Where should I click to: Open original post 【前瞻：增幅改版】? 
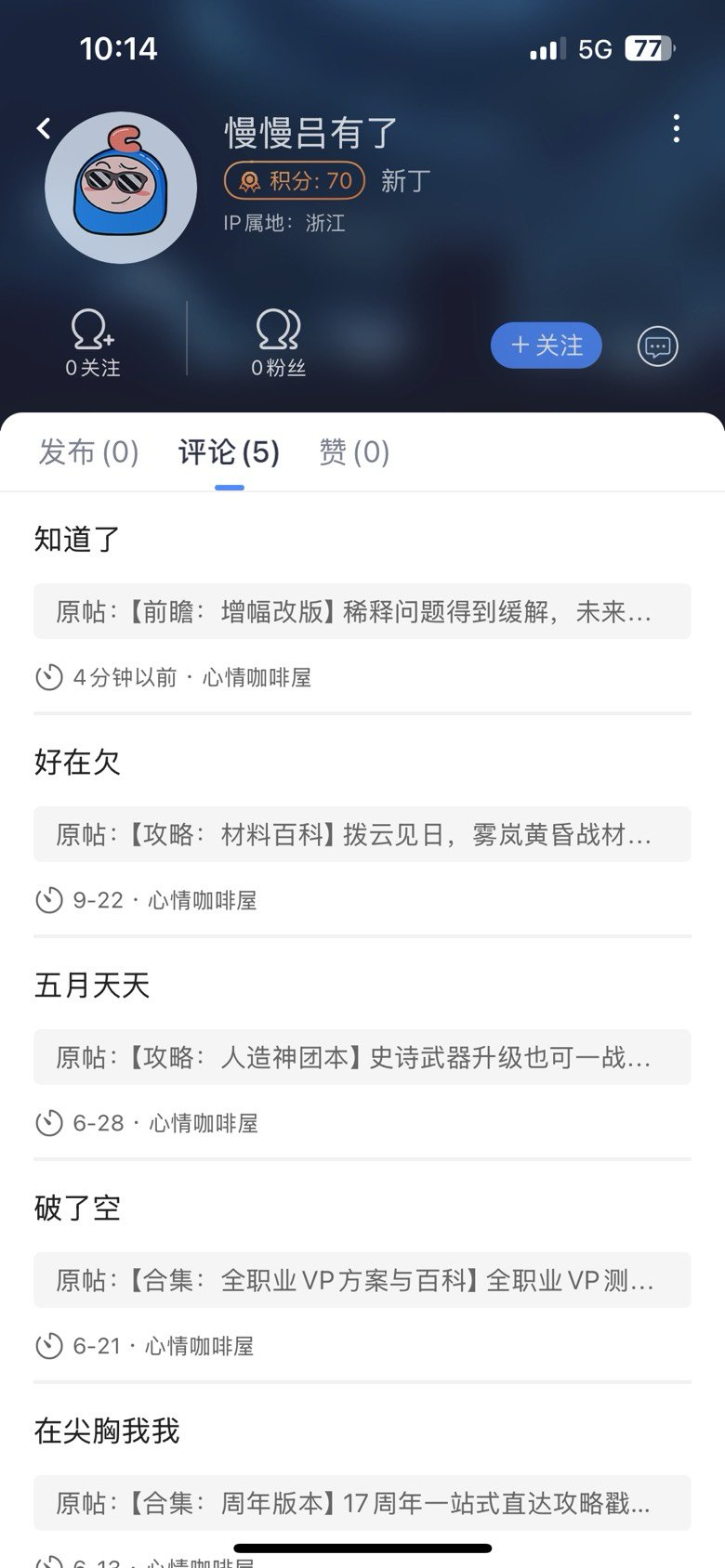click(362, 611)
